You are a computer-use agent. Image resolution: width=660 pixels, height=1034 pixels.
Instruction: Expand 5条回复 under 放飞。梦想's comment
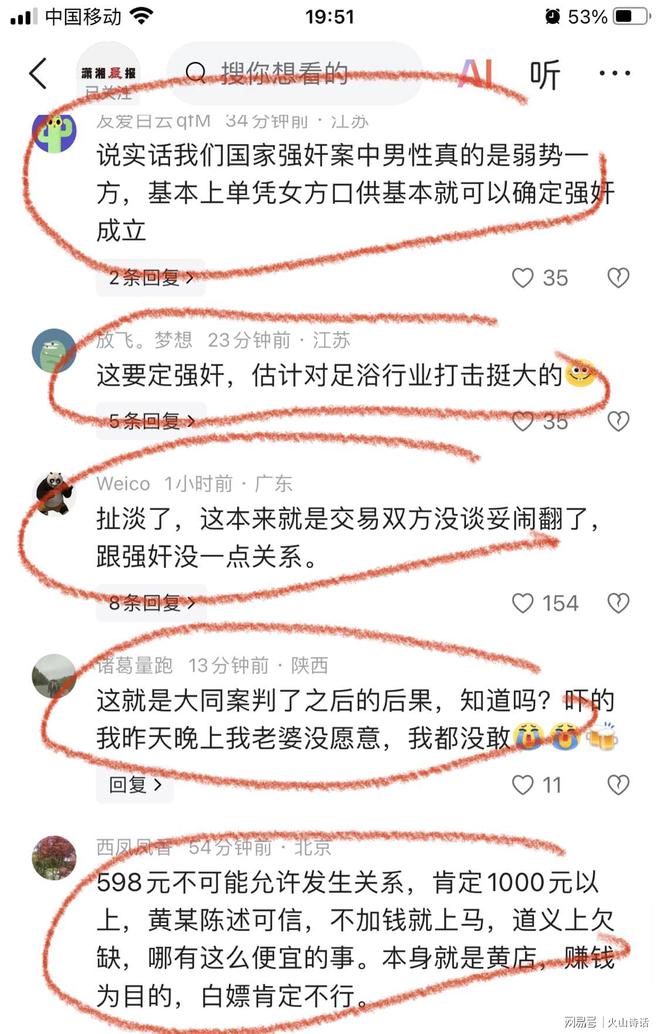tap(151, 421)
